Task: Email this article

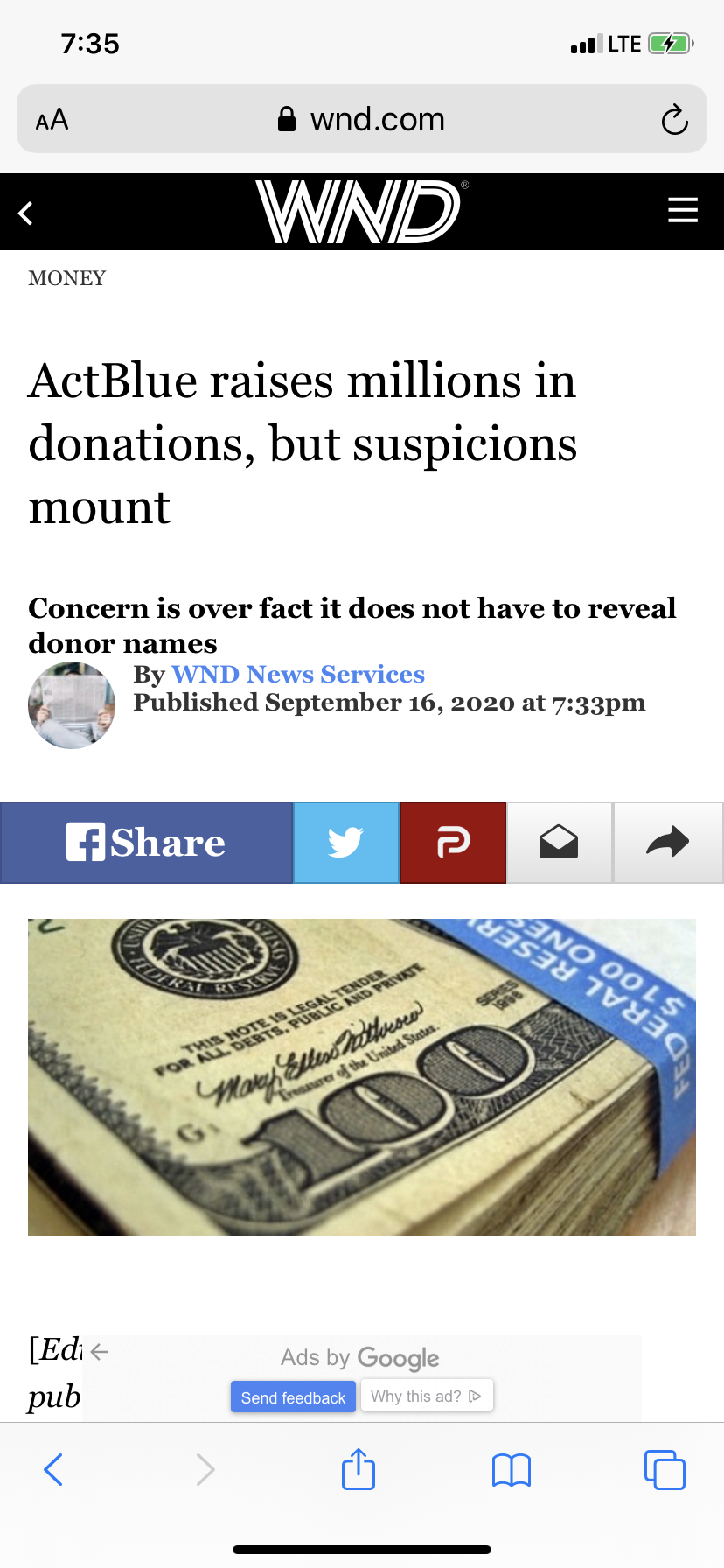Action: click(560, 843)
